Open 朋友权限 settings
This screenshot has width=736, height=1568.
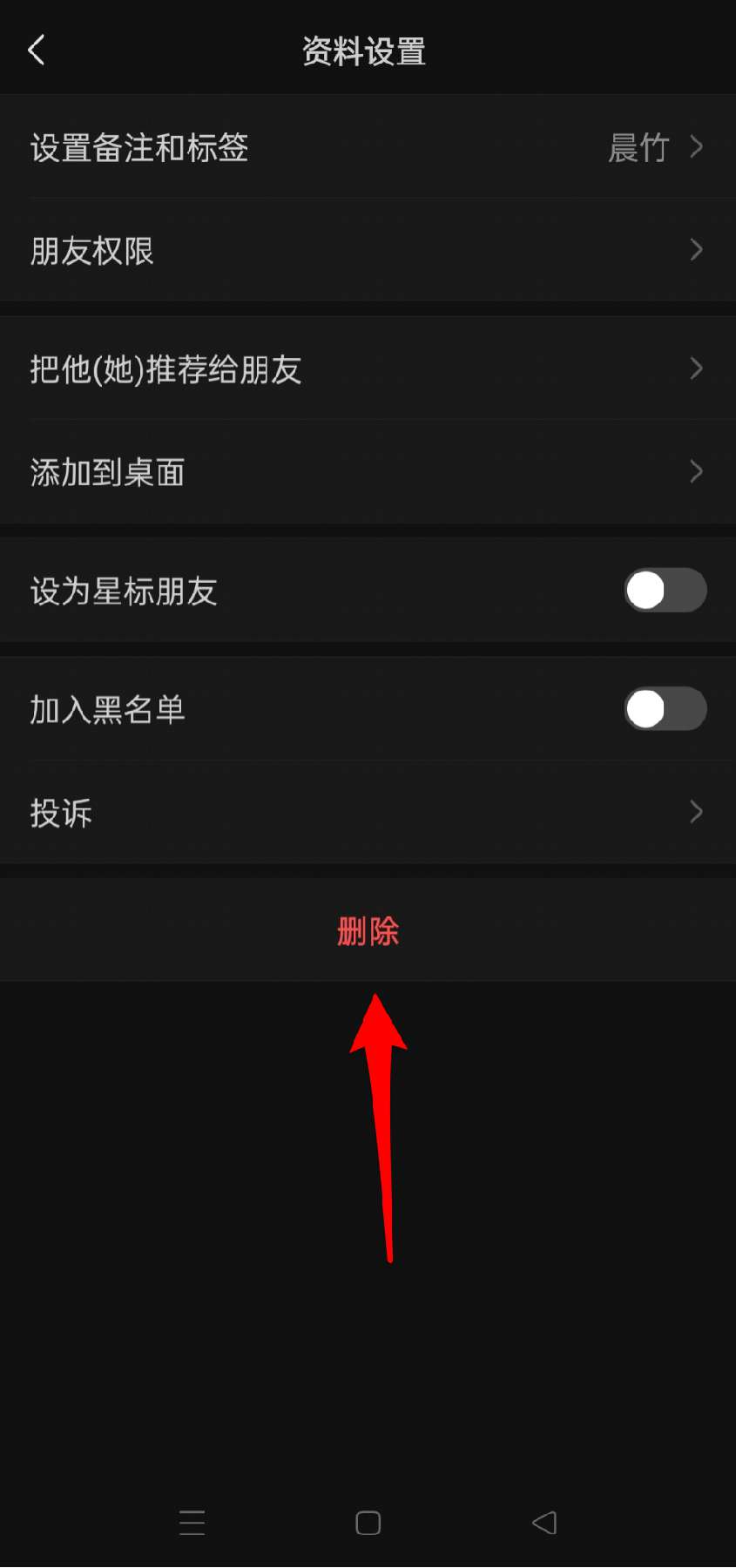(368, 250)
